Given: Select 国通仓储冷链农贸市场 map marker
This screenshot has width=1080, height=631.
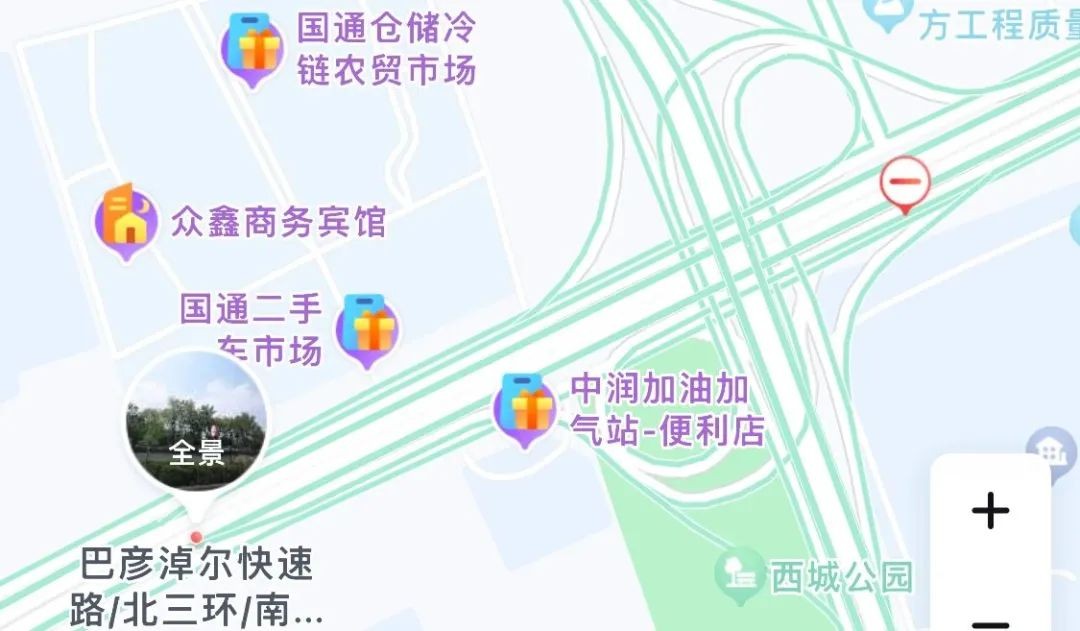Looking at the screenshot, I should (x=253, y=46).
